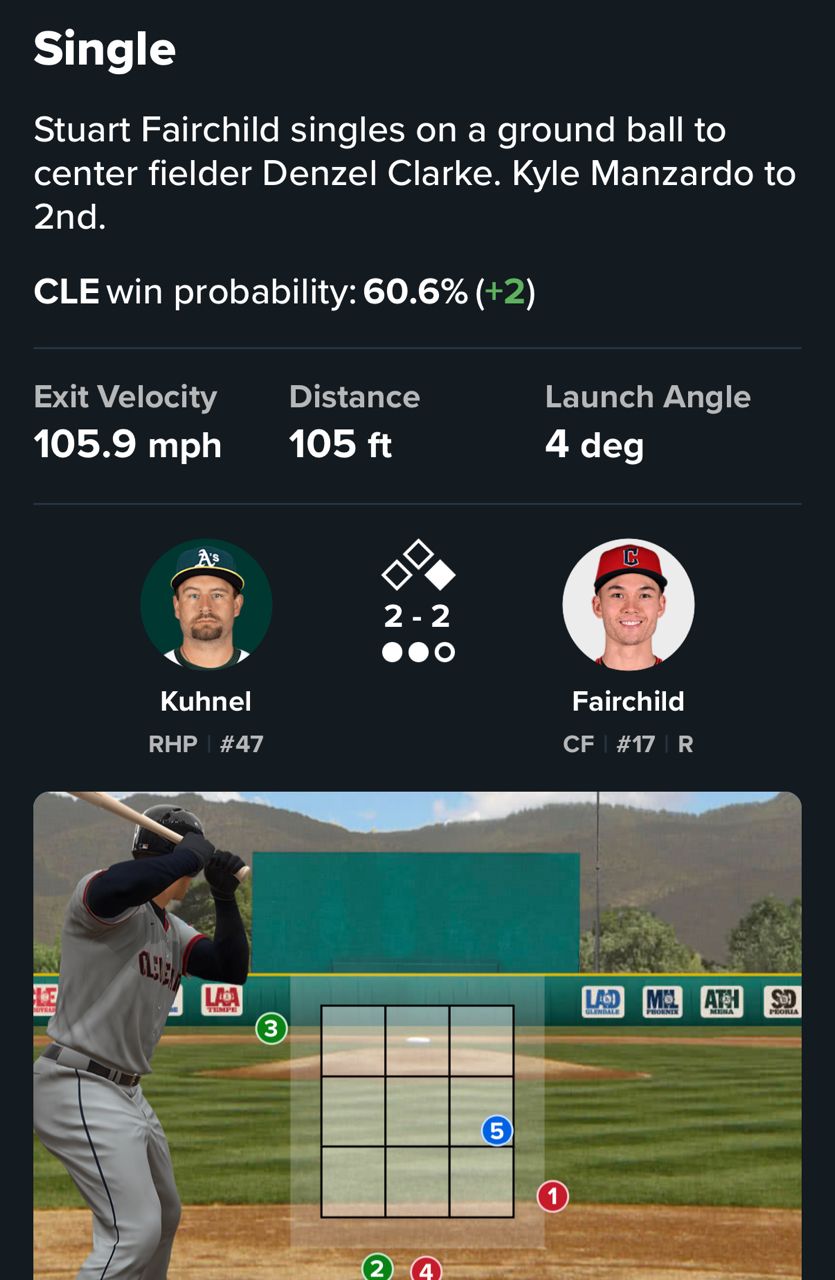The width and height of the screenshot is (835, 1280).
Task: Select pitch 5 in the strike zone
Action: tap(497, 1131)
